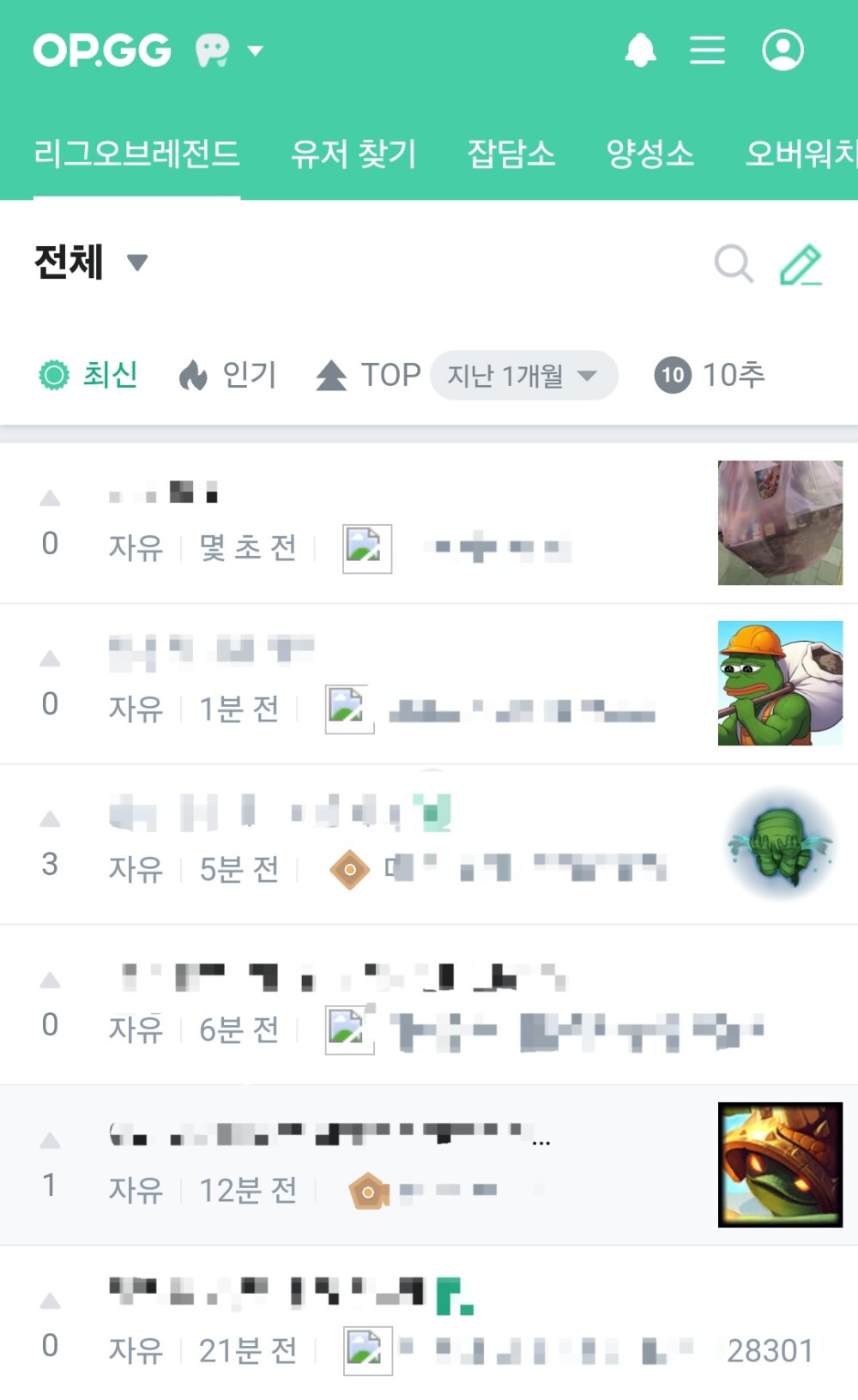Search the community posts
Image resolution: width=858 pixels, height=1400 pixels.
[x=734, y=263]
